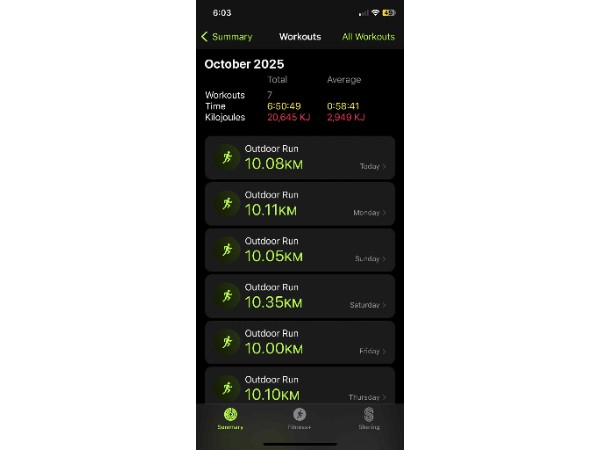Switch to the Sharing tab

click(x=369, y=418)
